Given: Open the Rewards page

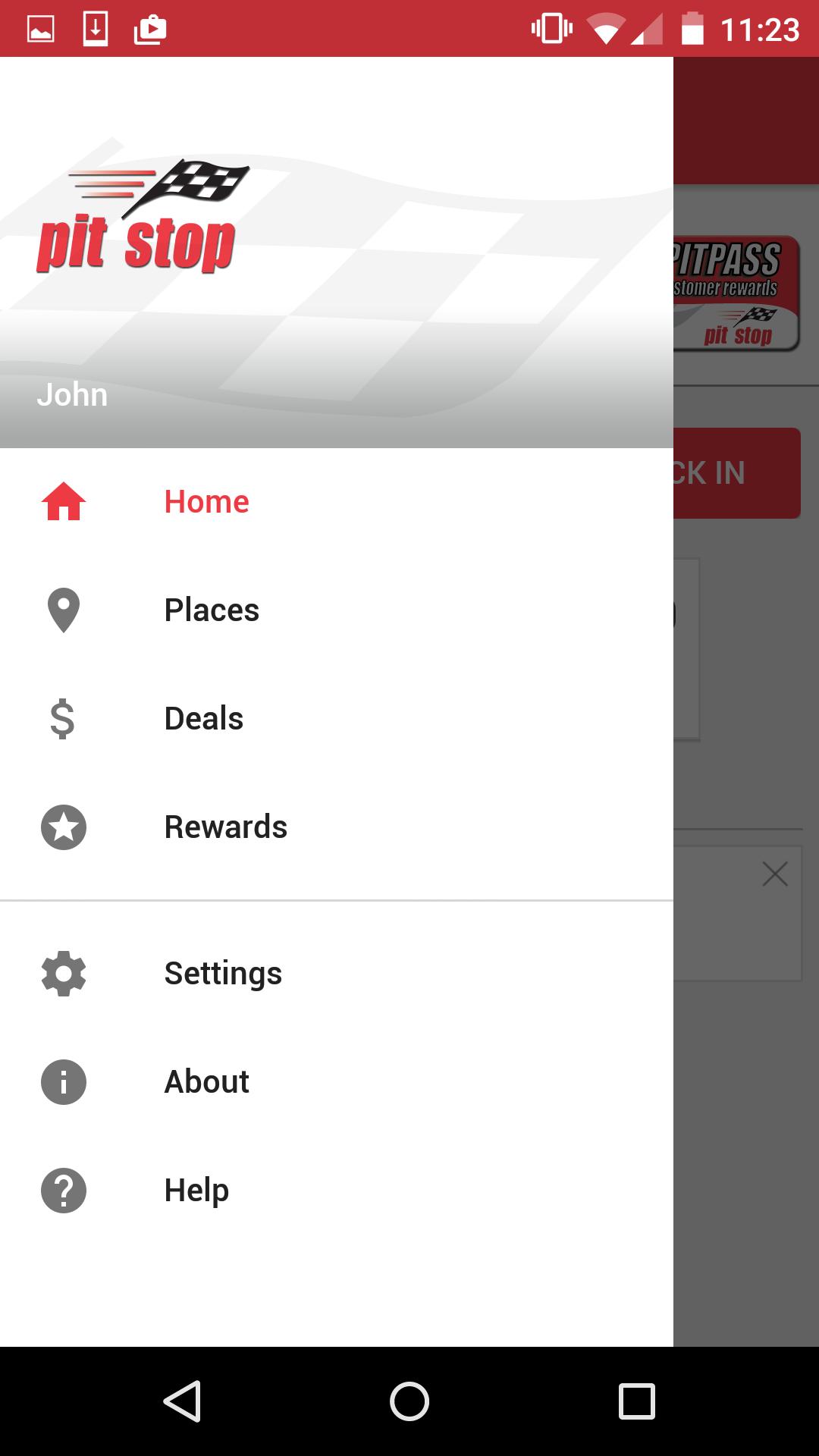Looking at the screenshot, I should click(225, 827).
